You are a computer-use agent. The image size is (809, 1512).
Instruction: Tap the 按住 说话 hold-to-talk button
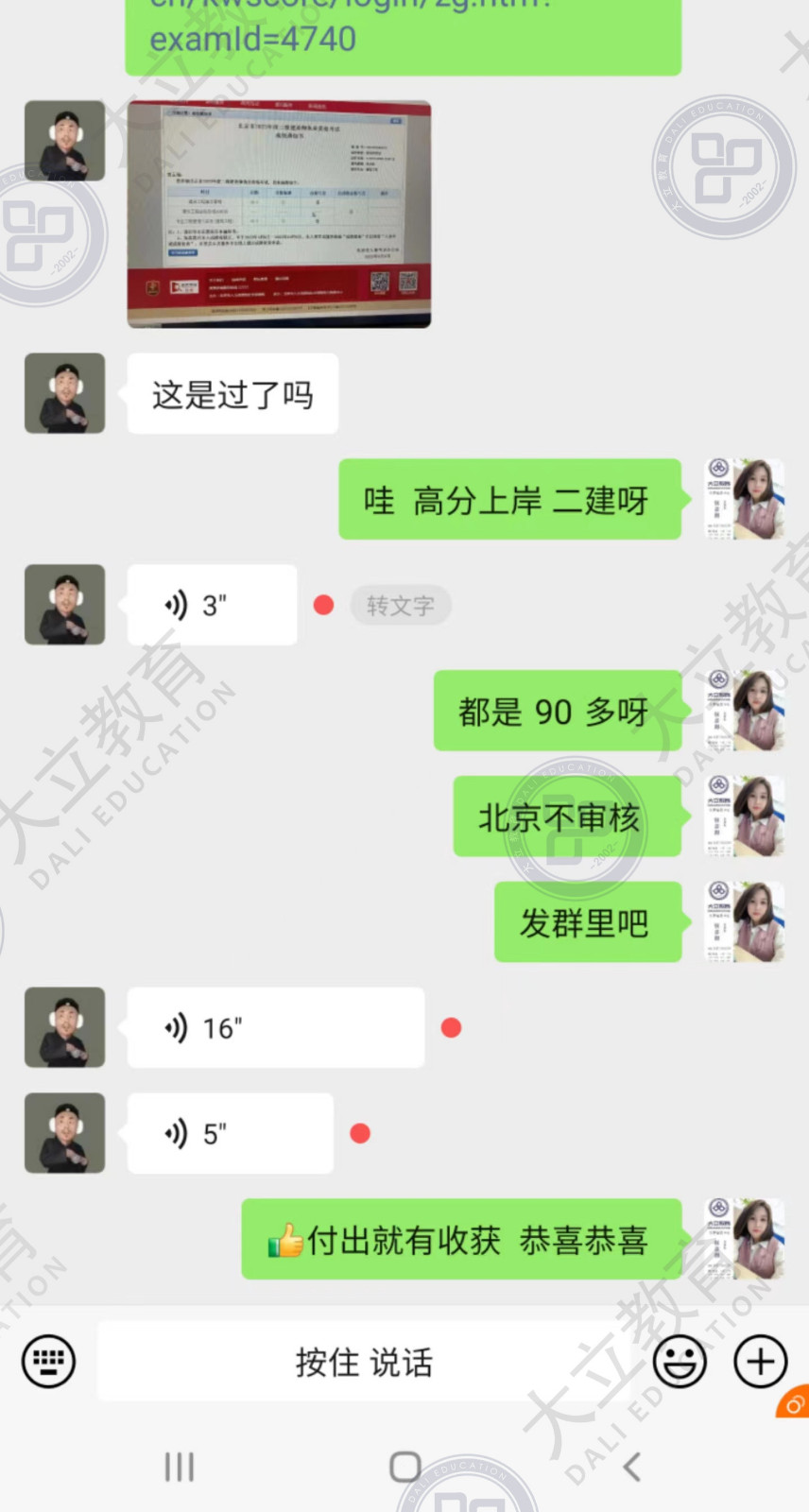(x=363, y=1362)
